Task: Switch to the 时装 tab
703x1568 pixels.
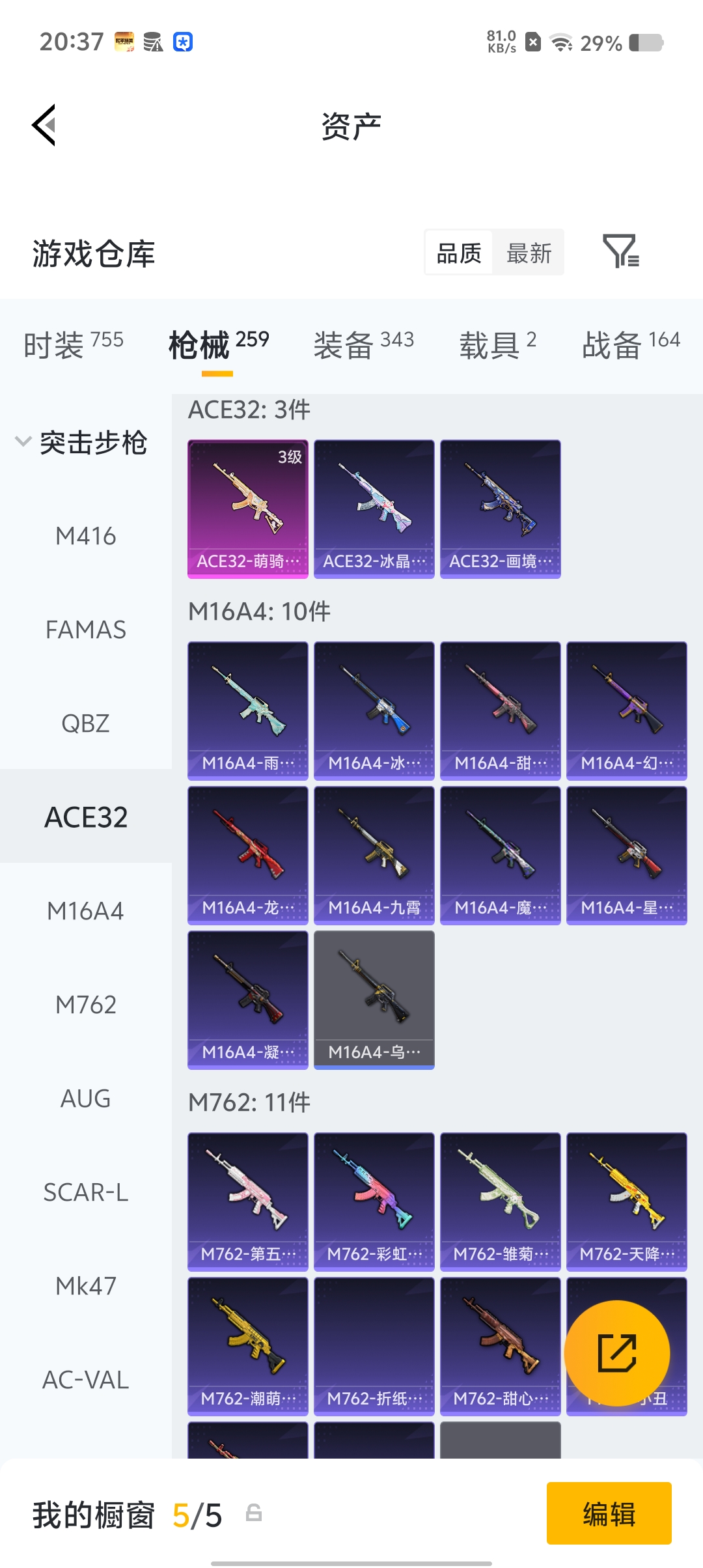Action: click(x=73, y=344)
